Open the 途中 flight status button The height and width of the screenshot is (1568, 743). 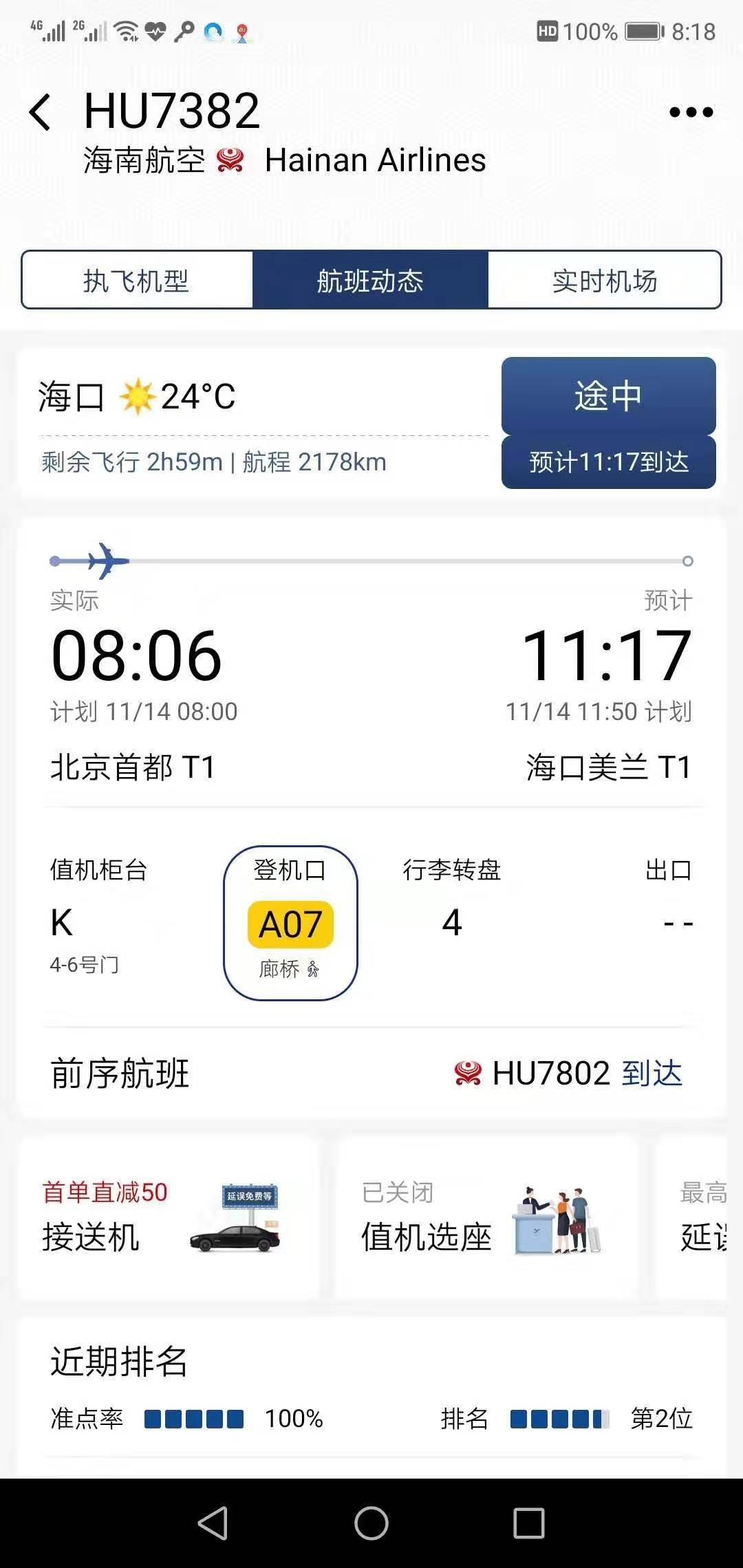click(608, 396)
